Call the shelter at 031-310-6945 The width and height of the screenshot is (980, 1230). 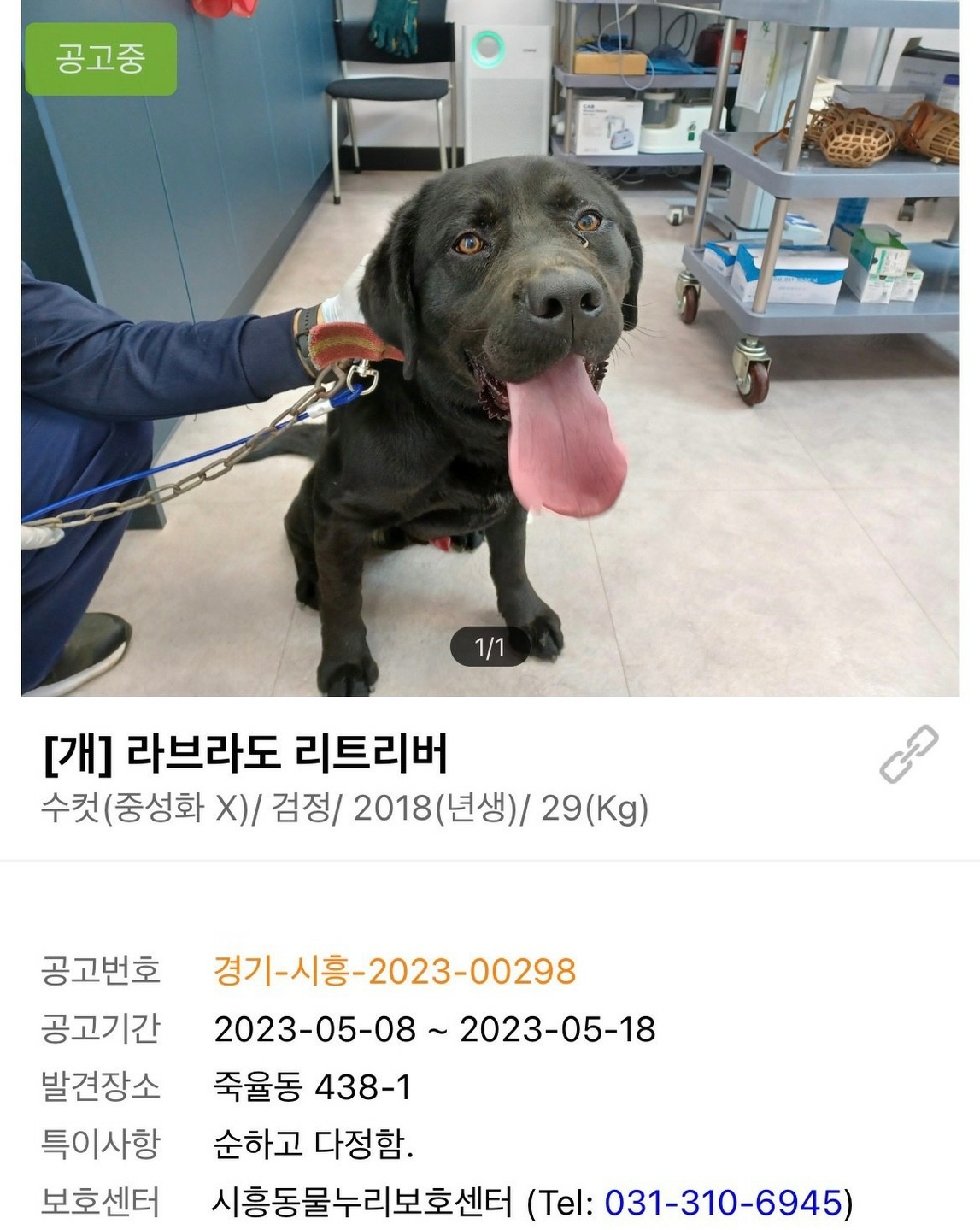[x=723, y=1202]
